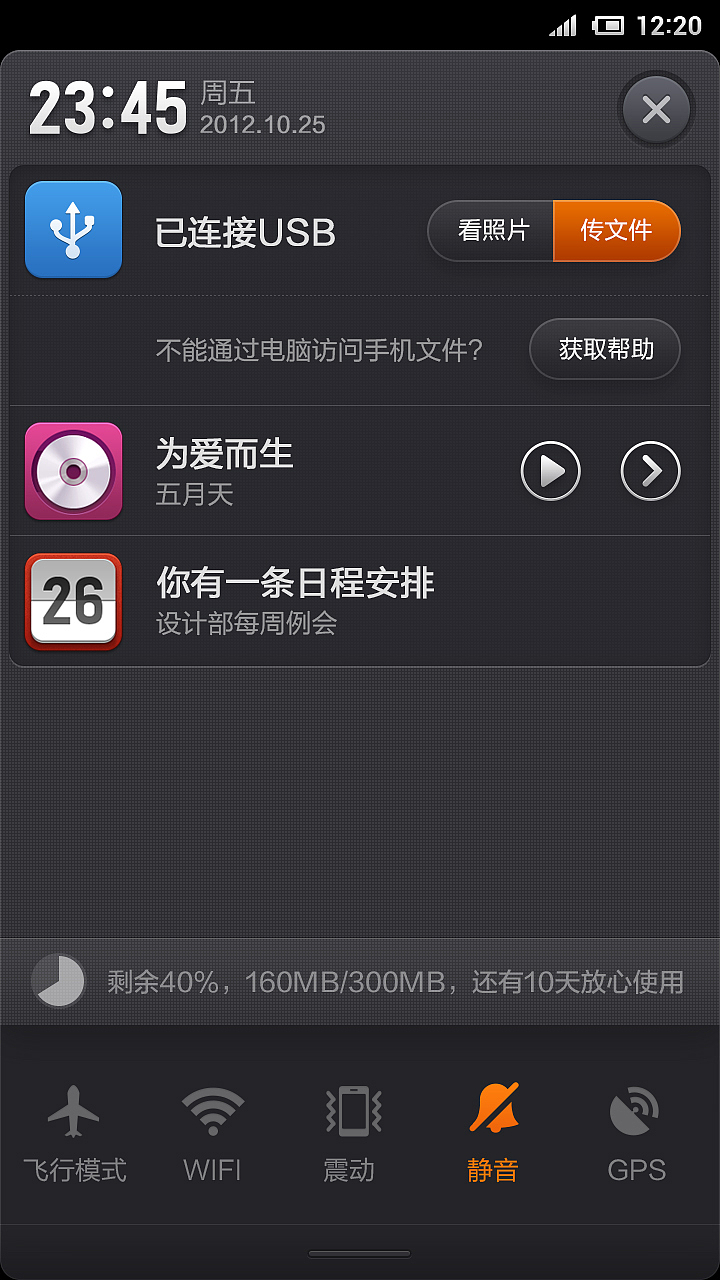
Task: Dismiss notifications with the X button
Action: [x=656, y=109]
